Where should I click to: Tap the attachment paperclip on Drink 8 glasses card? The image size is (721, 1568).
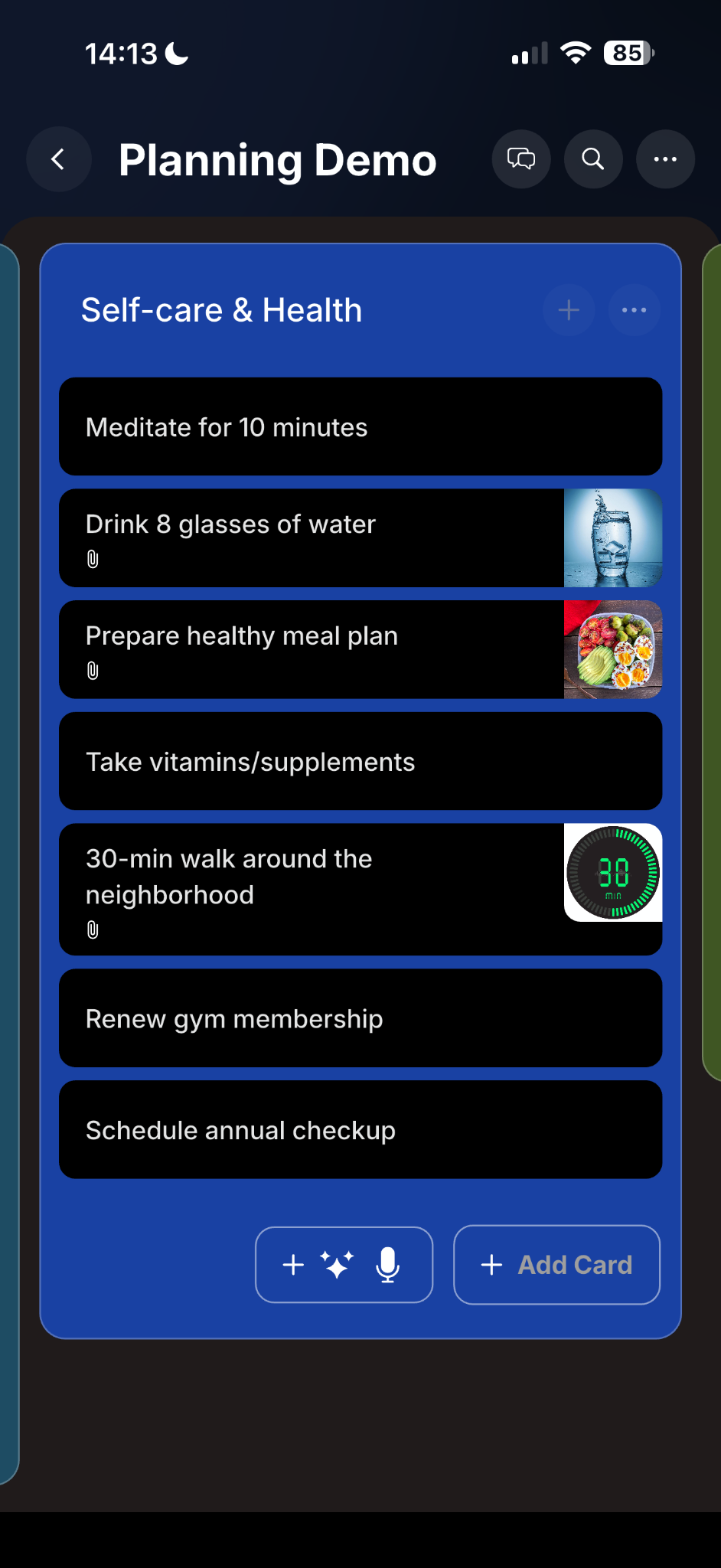(x=93, y=560)
